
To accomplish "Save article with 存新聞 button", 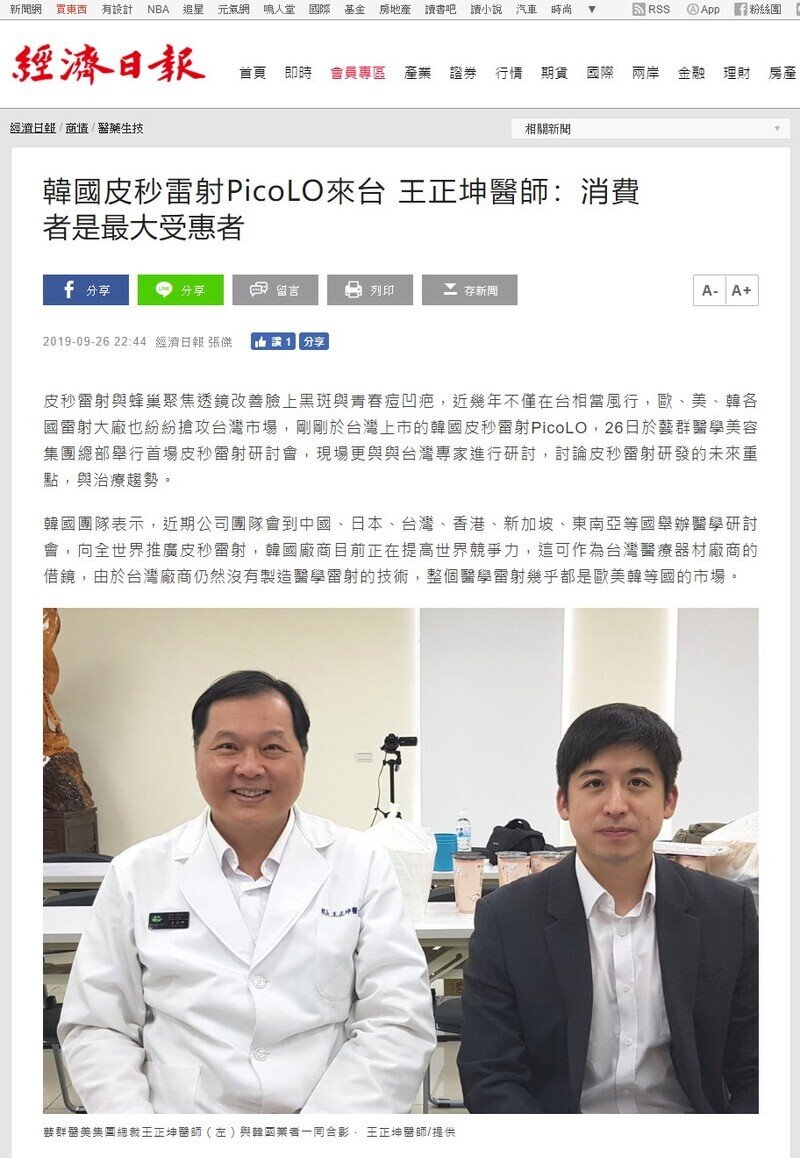I will (469, 290).
